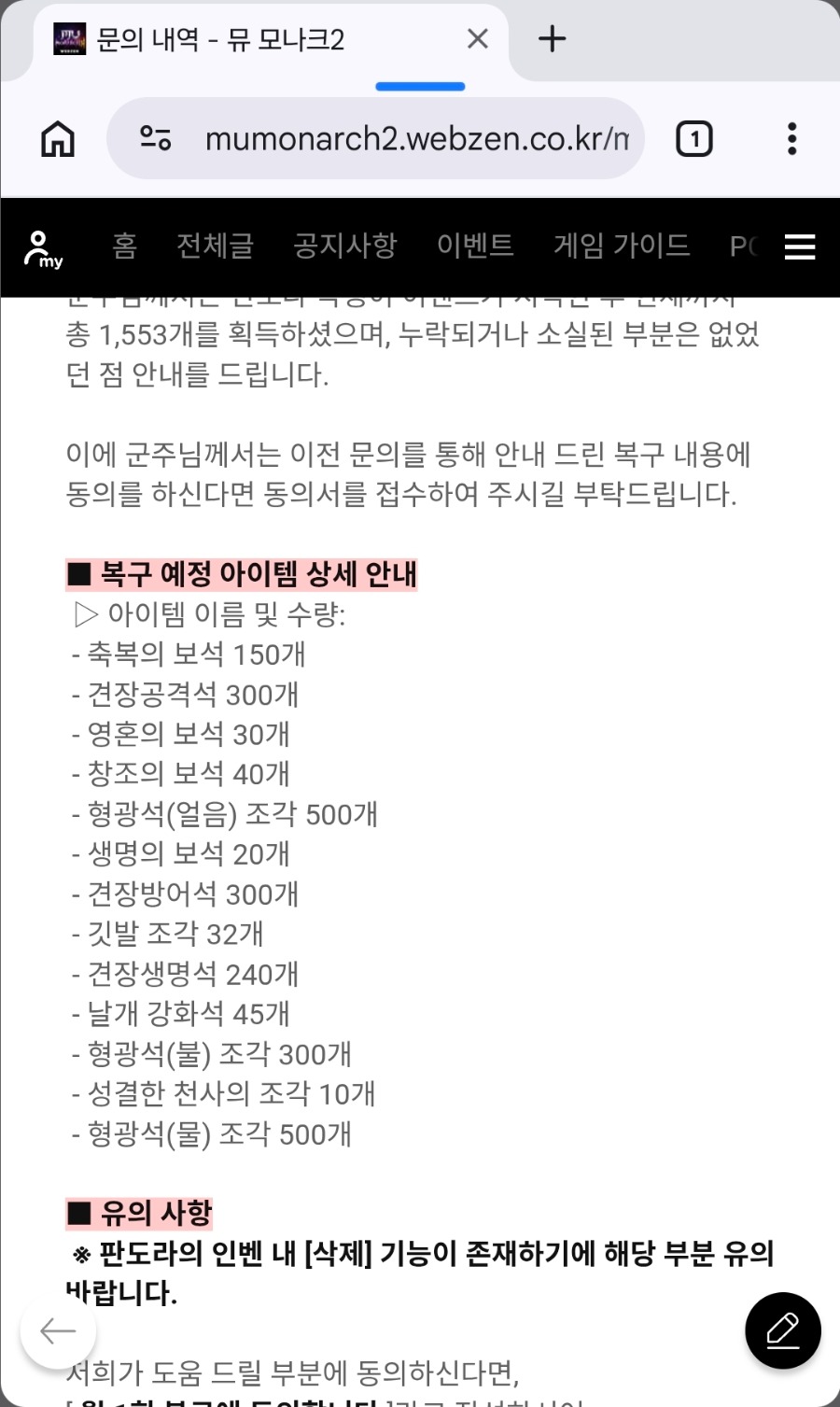Open the 게임 가이드 tab
The image size is (840, 1407).
tap(622, 246)
